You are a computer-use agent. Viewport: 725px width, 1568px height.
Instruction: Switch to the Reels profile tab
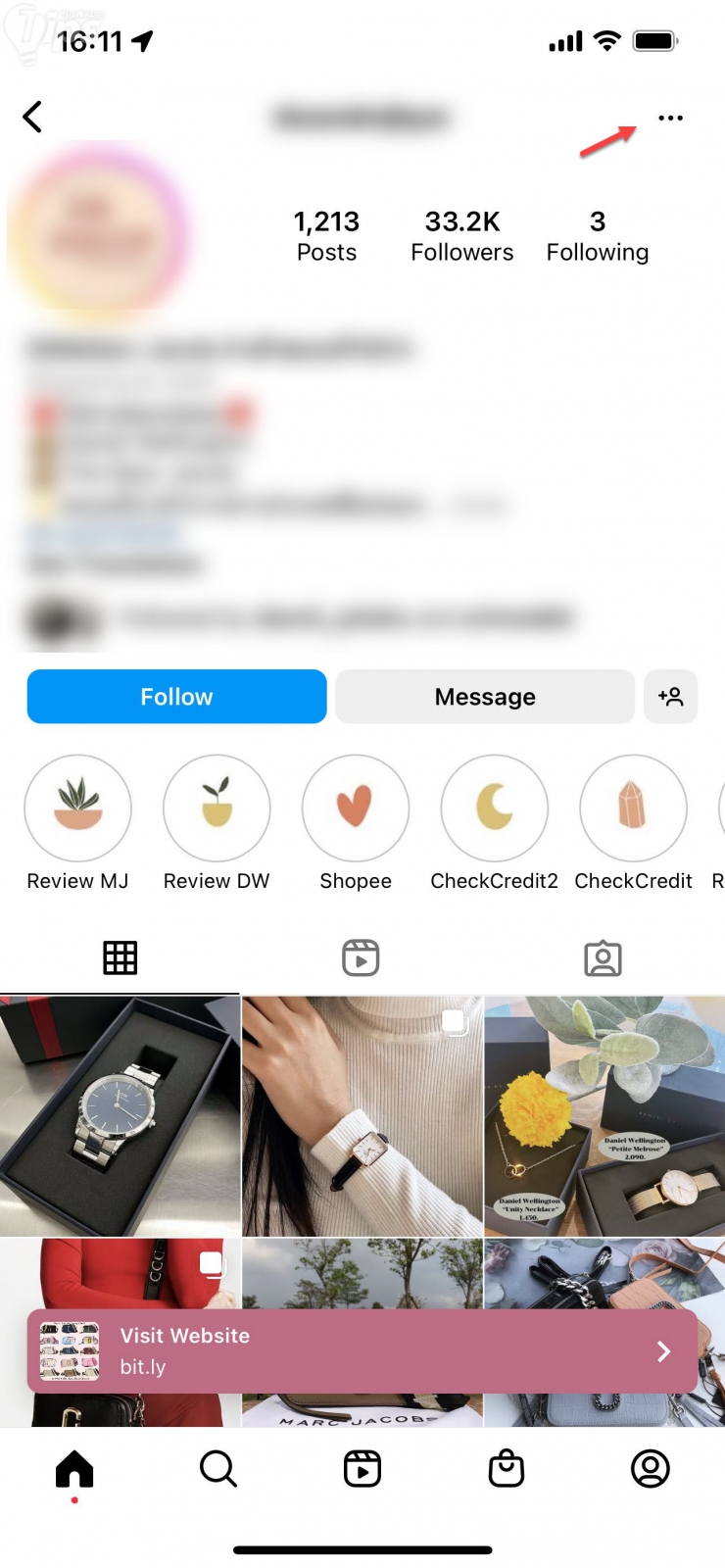coord(361,957)
